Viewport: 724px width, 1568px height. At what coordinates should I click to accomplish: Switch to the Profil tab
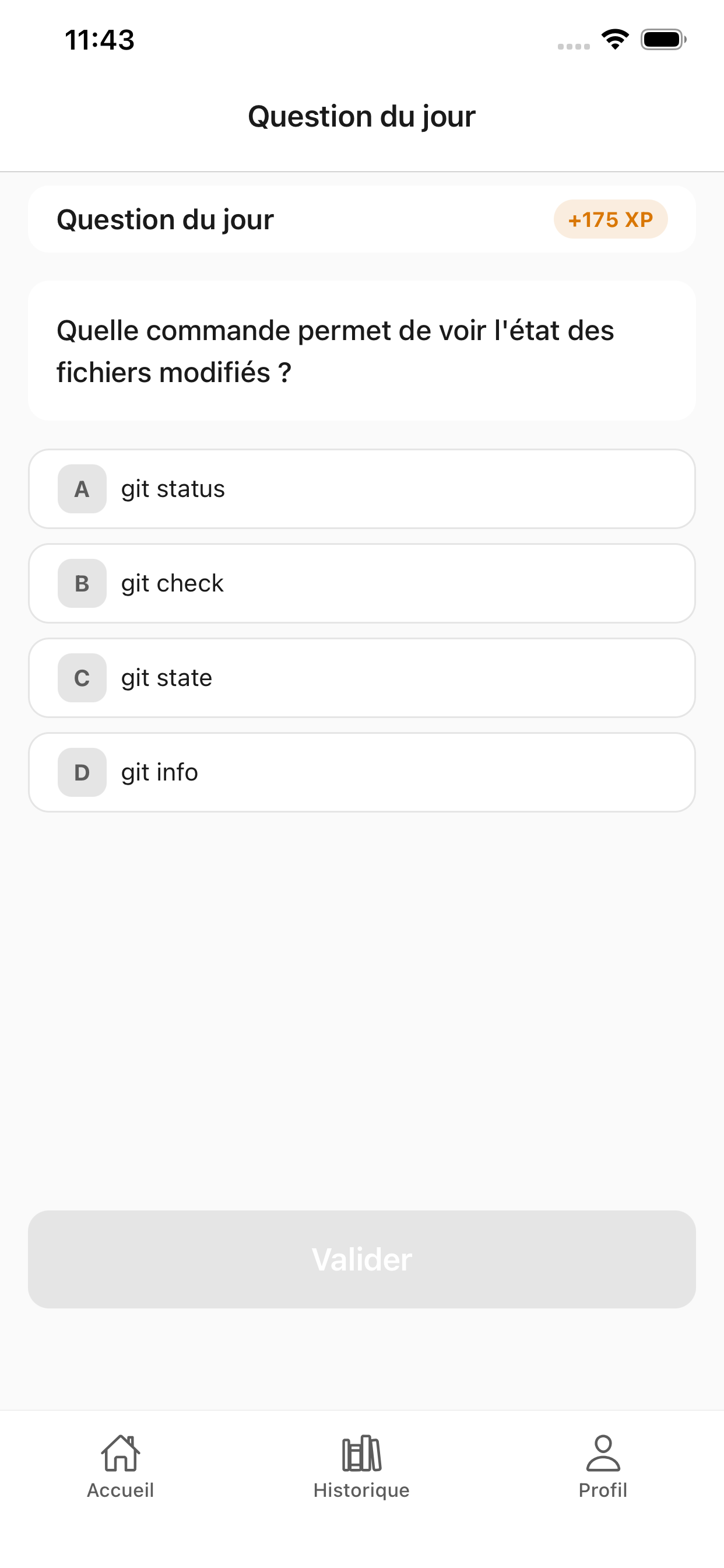point(602,1473)
